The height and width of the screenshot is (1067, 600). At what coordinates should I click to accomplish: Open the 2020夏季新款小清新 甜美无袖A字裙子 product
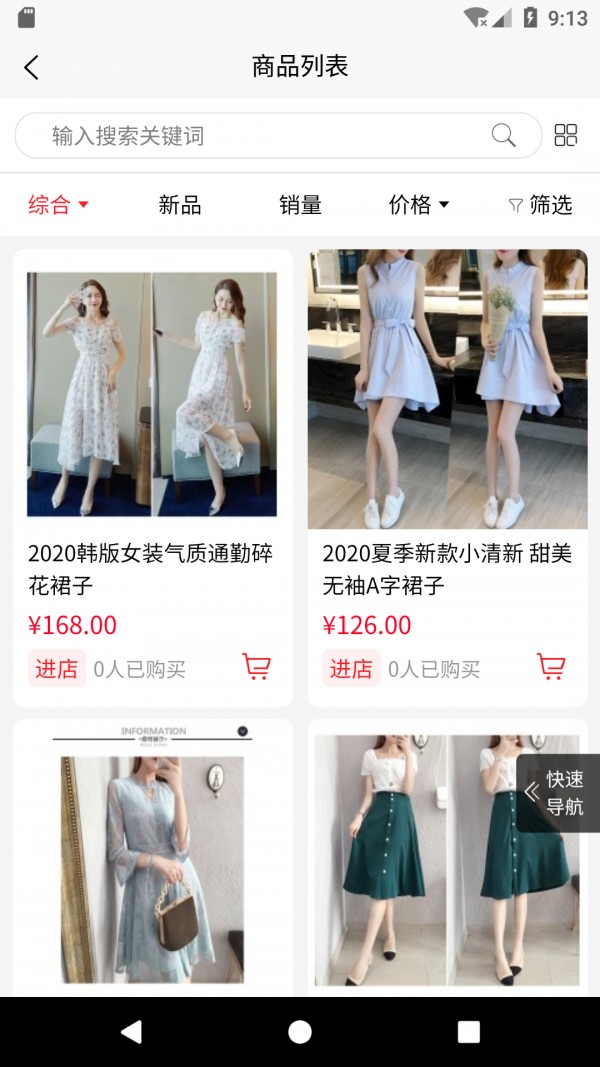click(447, 390)
